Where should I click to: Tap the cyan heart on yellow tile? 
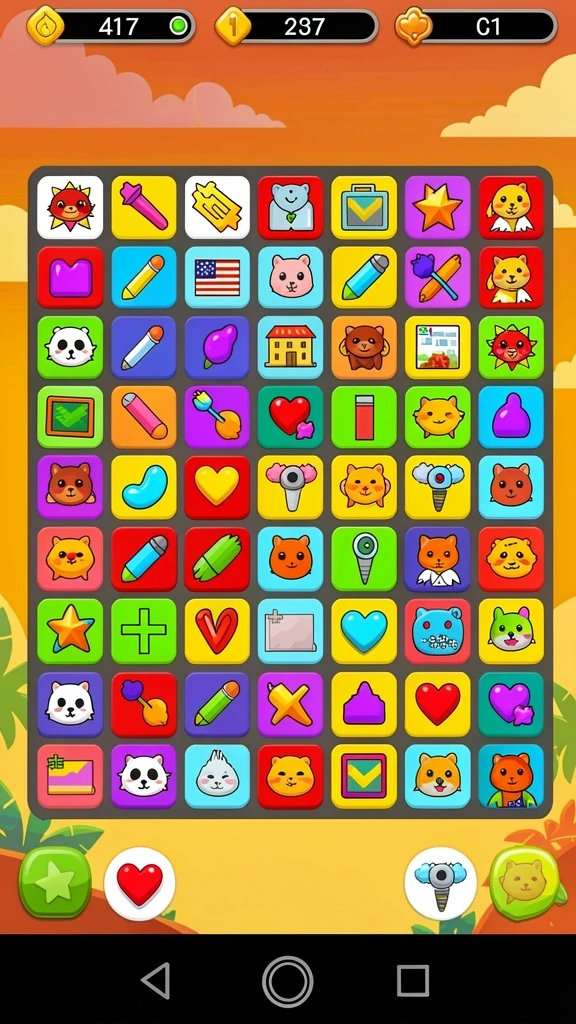(364, 631)
